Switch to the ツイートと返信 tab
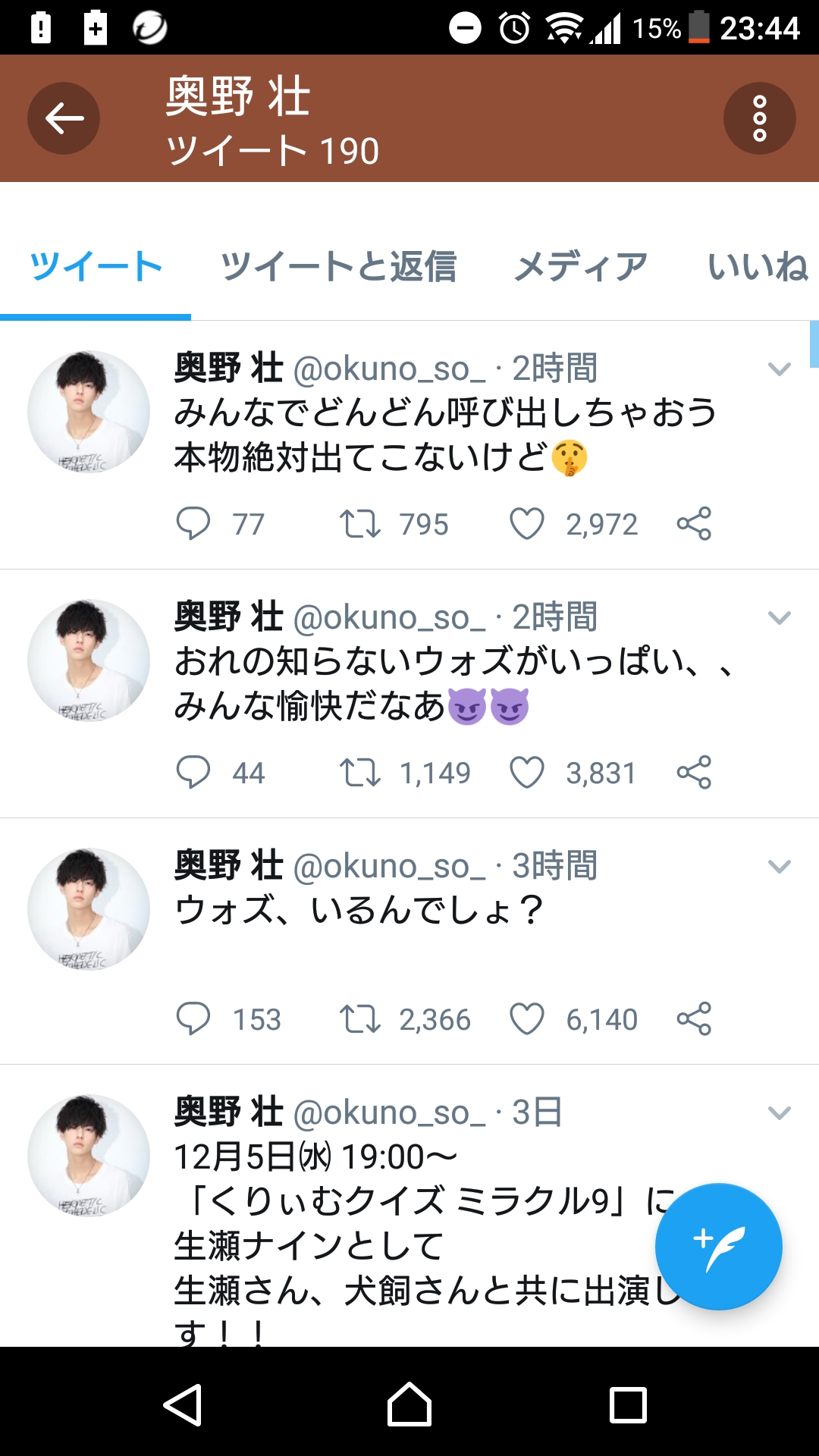Viewport: 819px width, 1456px height. coord(338,267)
